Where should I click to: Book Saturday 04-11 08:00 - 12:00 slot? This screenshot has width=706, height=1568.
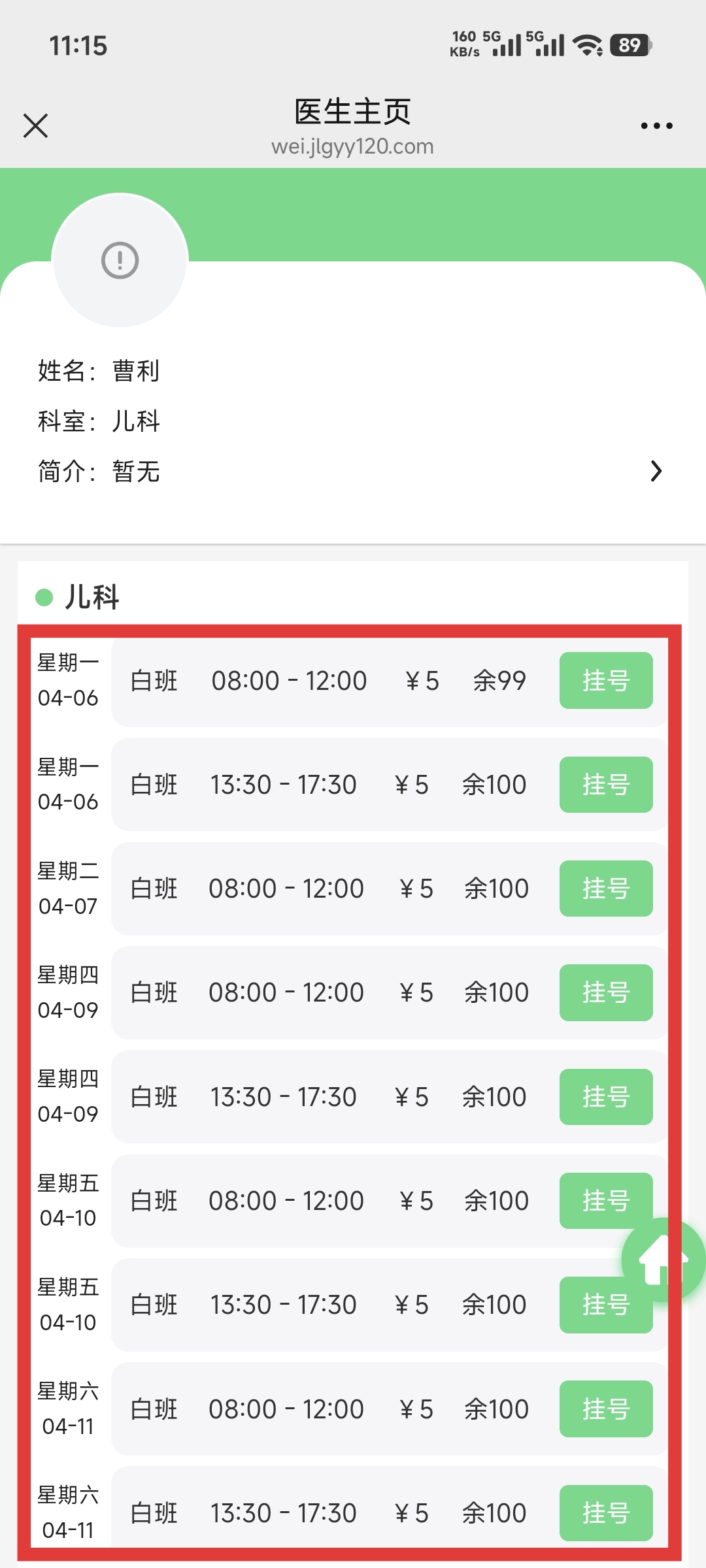[x=605, y=1409]
